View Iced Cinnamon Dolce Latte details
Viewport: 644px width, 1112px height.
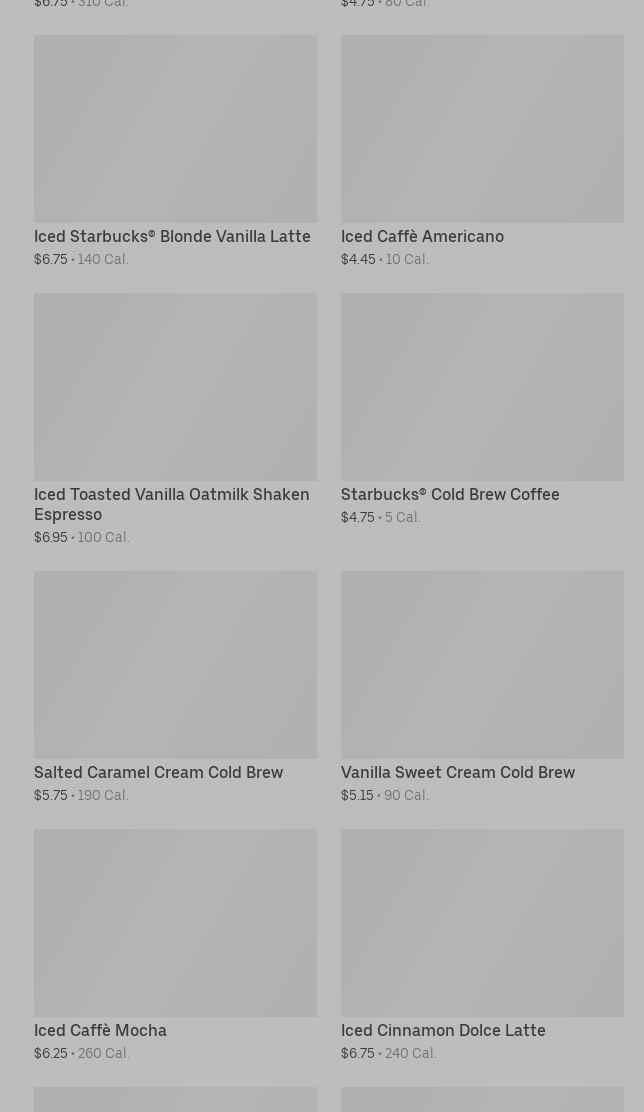[482, 923]
